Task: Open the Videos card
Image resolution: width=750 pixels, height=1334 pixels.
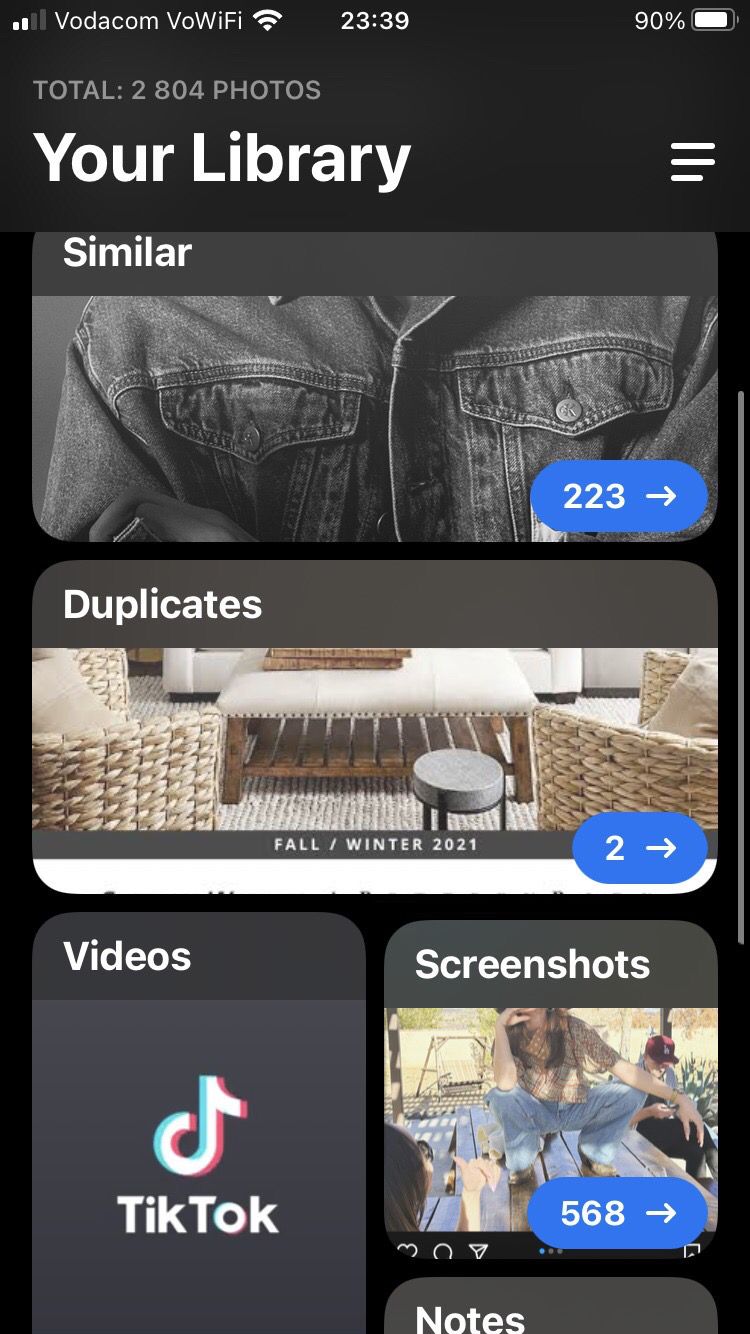Action: click(198, 1120)
